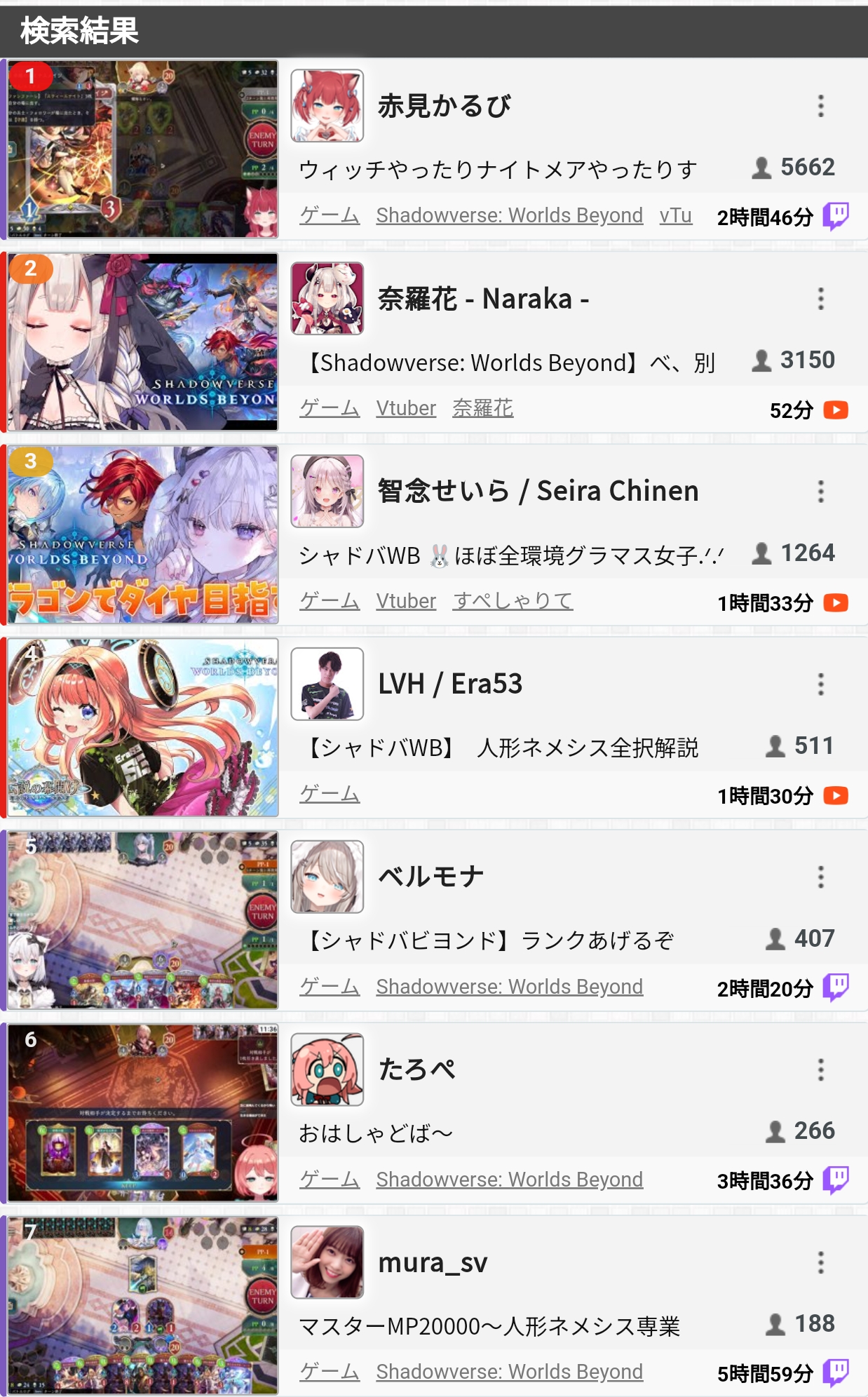Screen dimensions: 868x1397
Task: Open the Shadowverse: Worlds Beyond tag under ベルモナ
Action: [509, 987]
